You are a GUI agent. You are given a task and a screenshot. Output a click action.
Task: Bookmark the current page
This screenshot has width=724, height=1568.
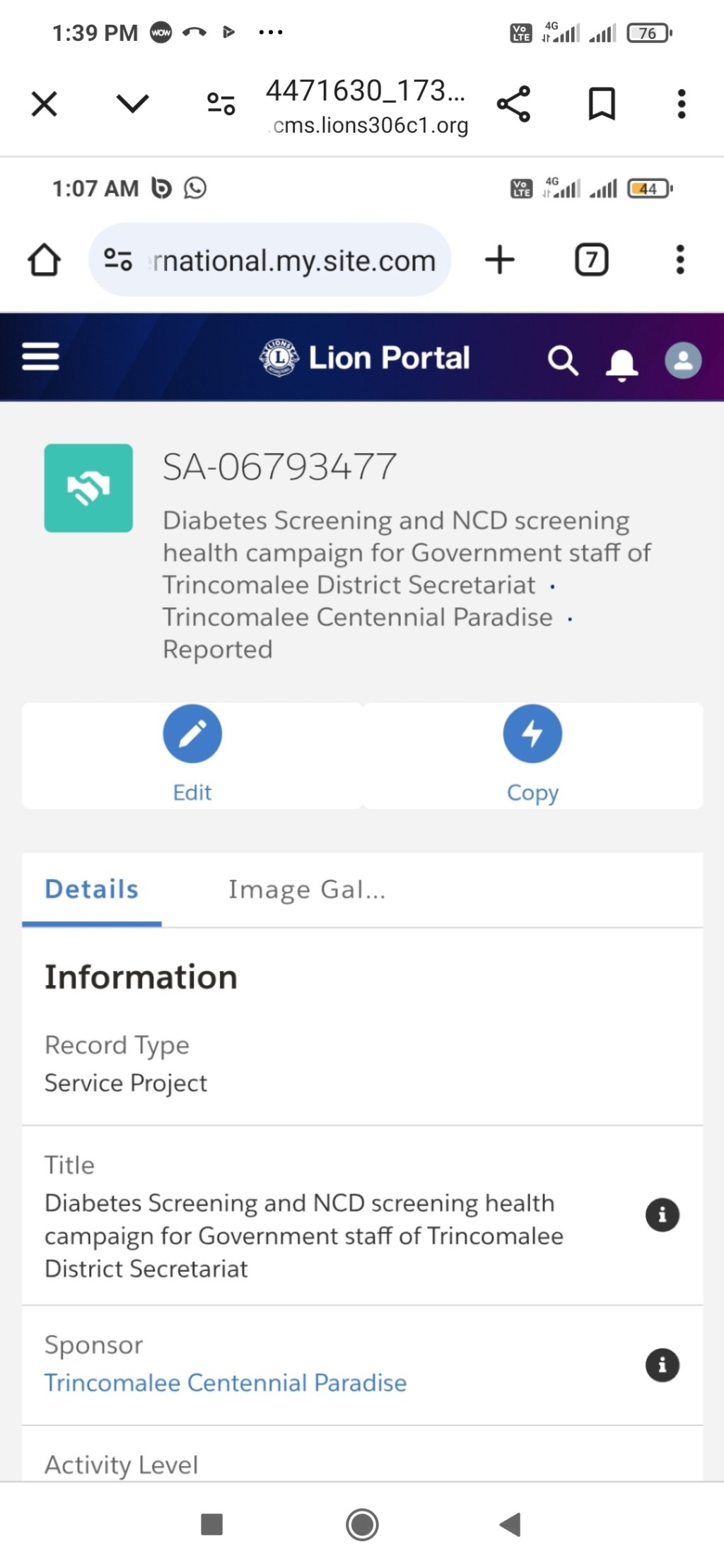pyautogui.click(x=602, y=104)
